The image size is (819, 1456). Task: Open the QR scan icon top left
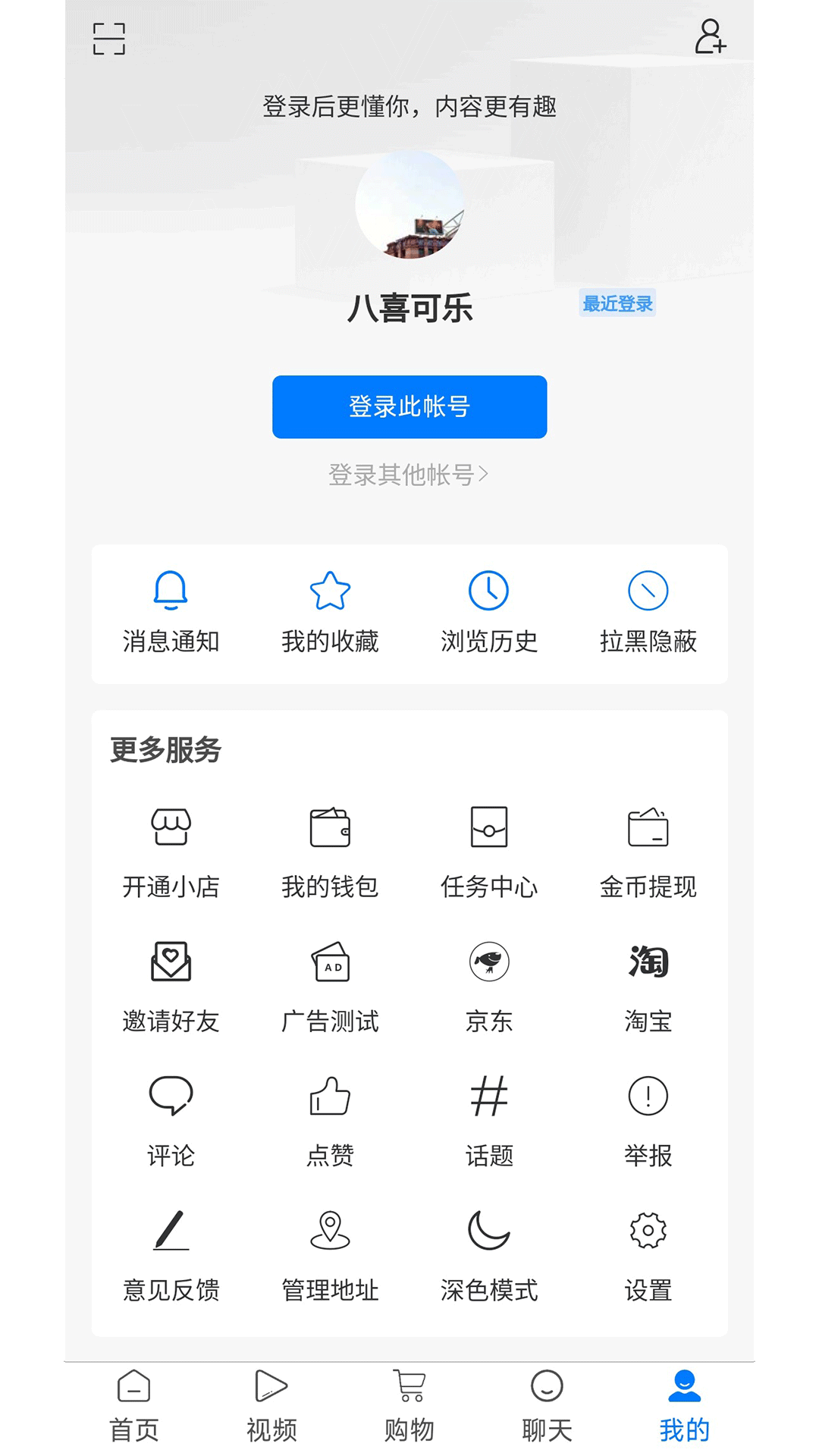point(110,39)
